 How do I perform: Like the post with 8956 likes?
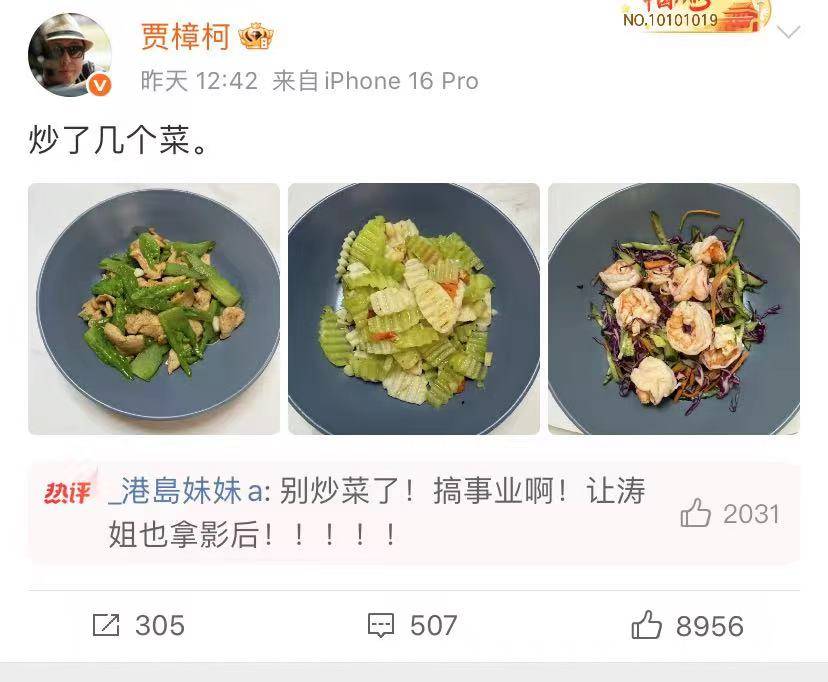pyautogui.click(x=687, y=626)
